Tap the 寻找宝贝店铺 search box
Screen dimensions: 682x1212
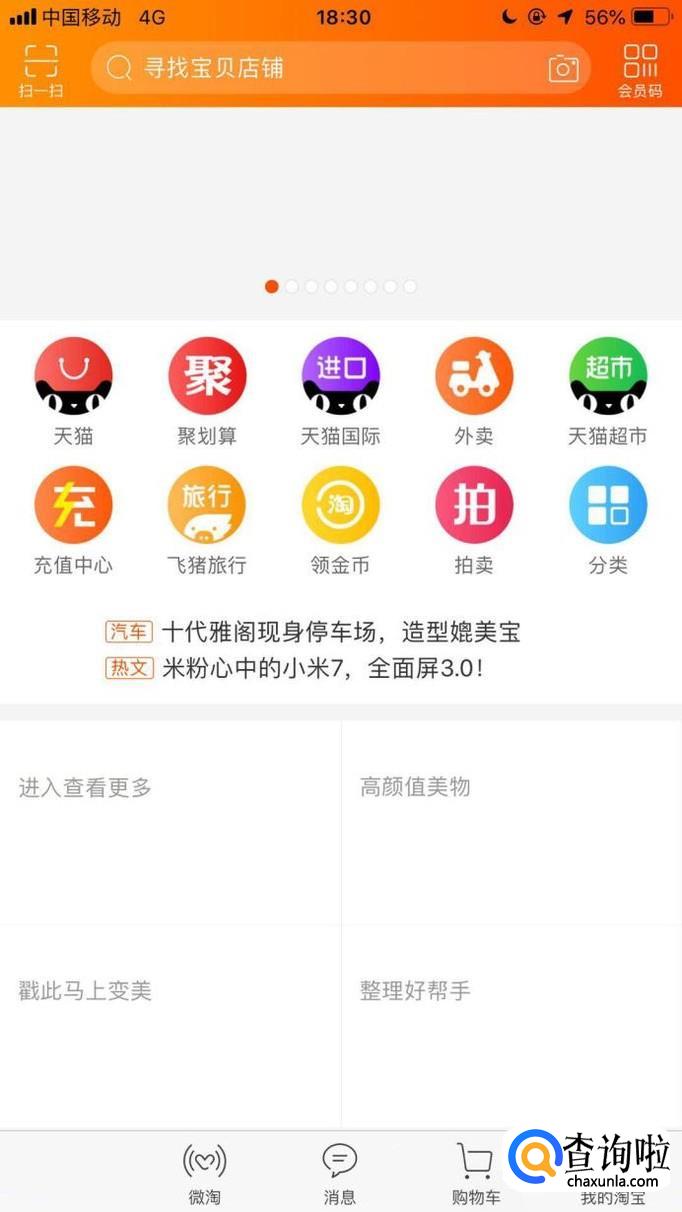320,68
